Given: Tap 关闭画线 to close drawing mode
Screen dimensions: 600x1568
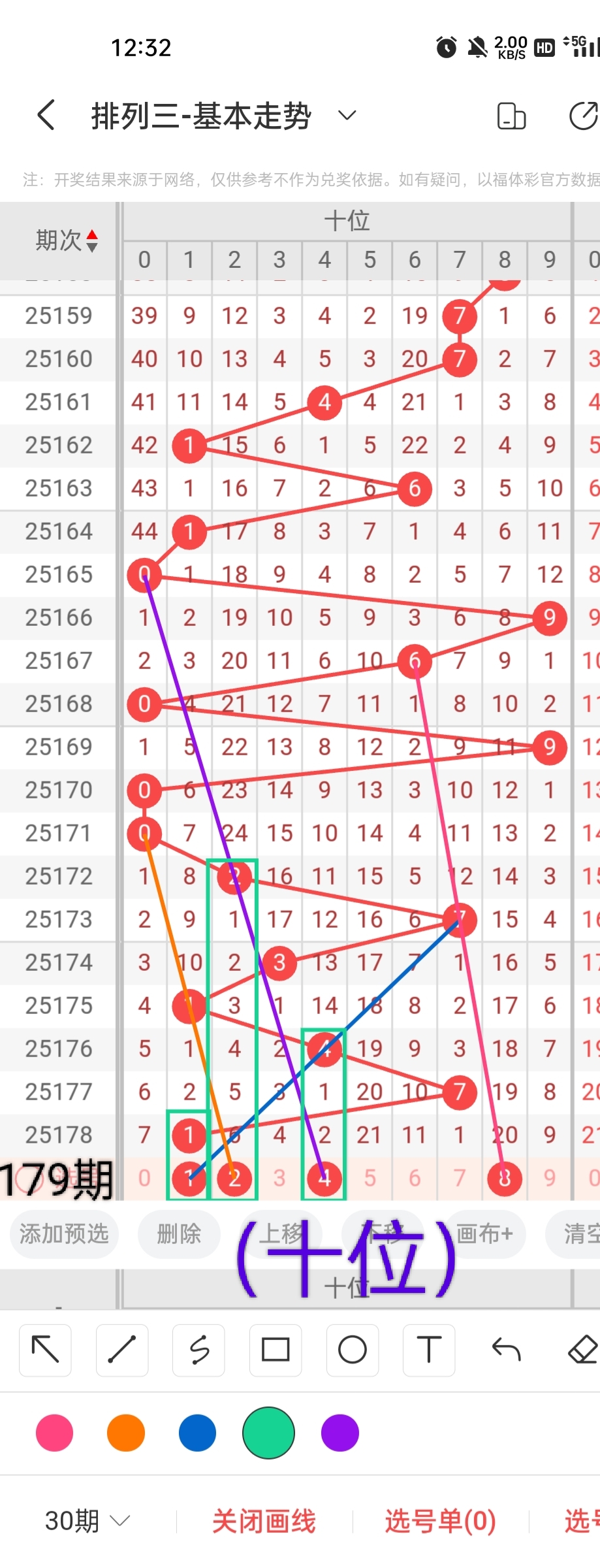Looking at the screenshot, I should pos(264,1521).
